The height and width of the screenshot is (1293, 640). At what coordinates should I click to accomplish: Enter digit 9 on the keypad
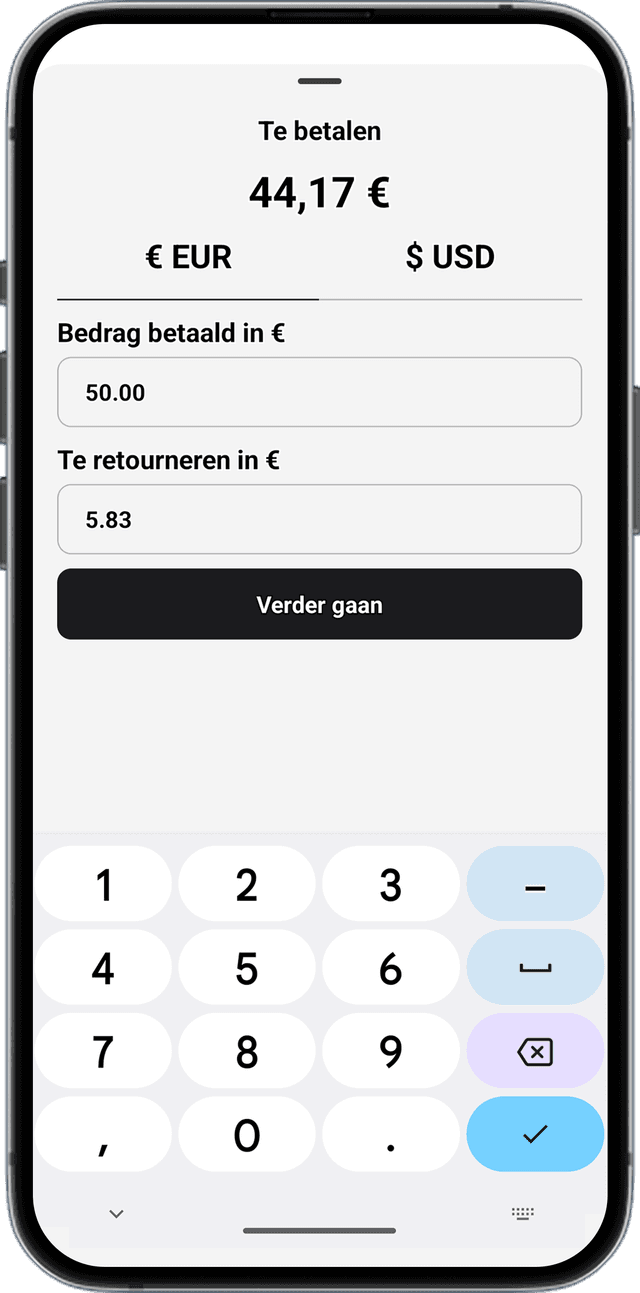coord(391,1051)
